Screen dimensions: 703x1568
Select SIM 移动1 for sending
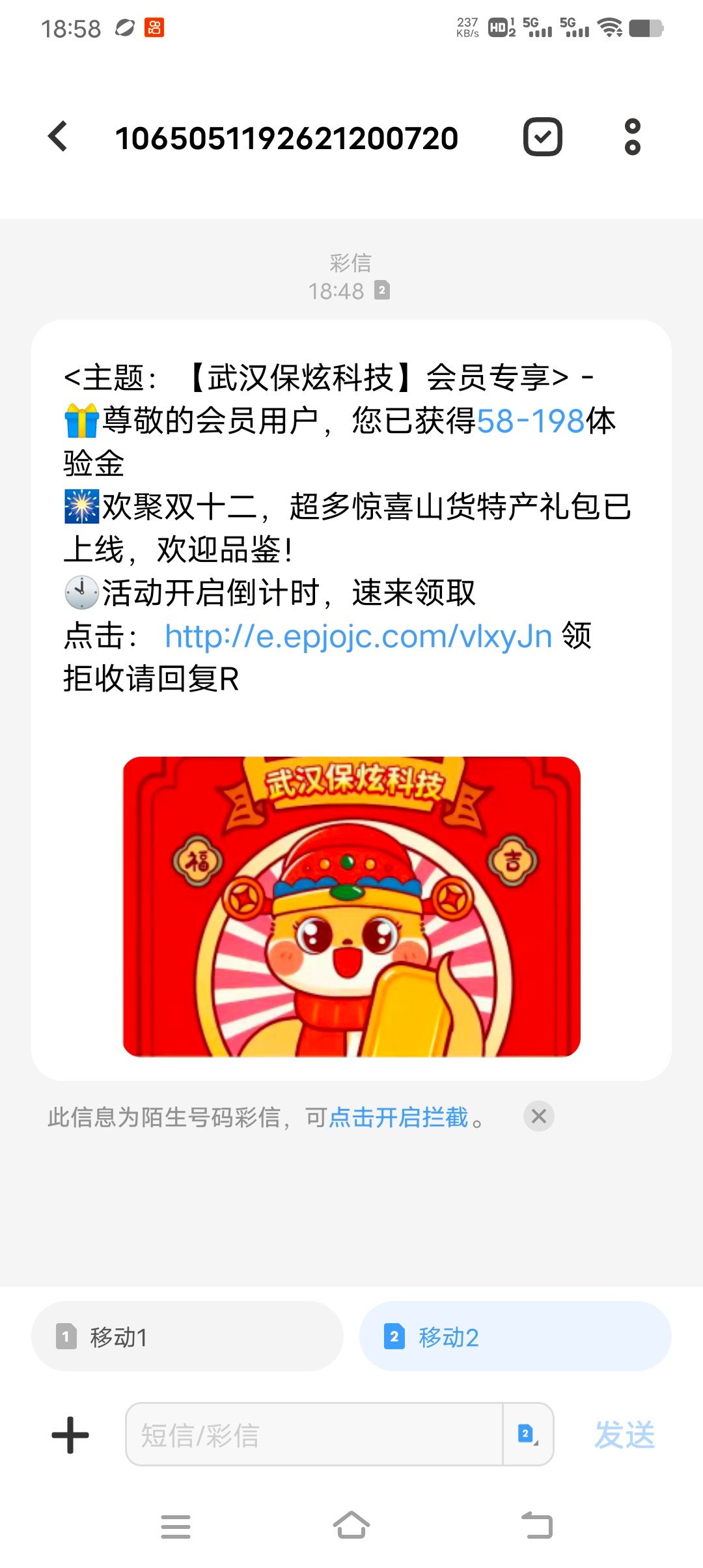[187, 1337]
